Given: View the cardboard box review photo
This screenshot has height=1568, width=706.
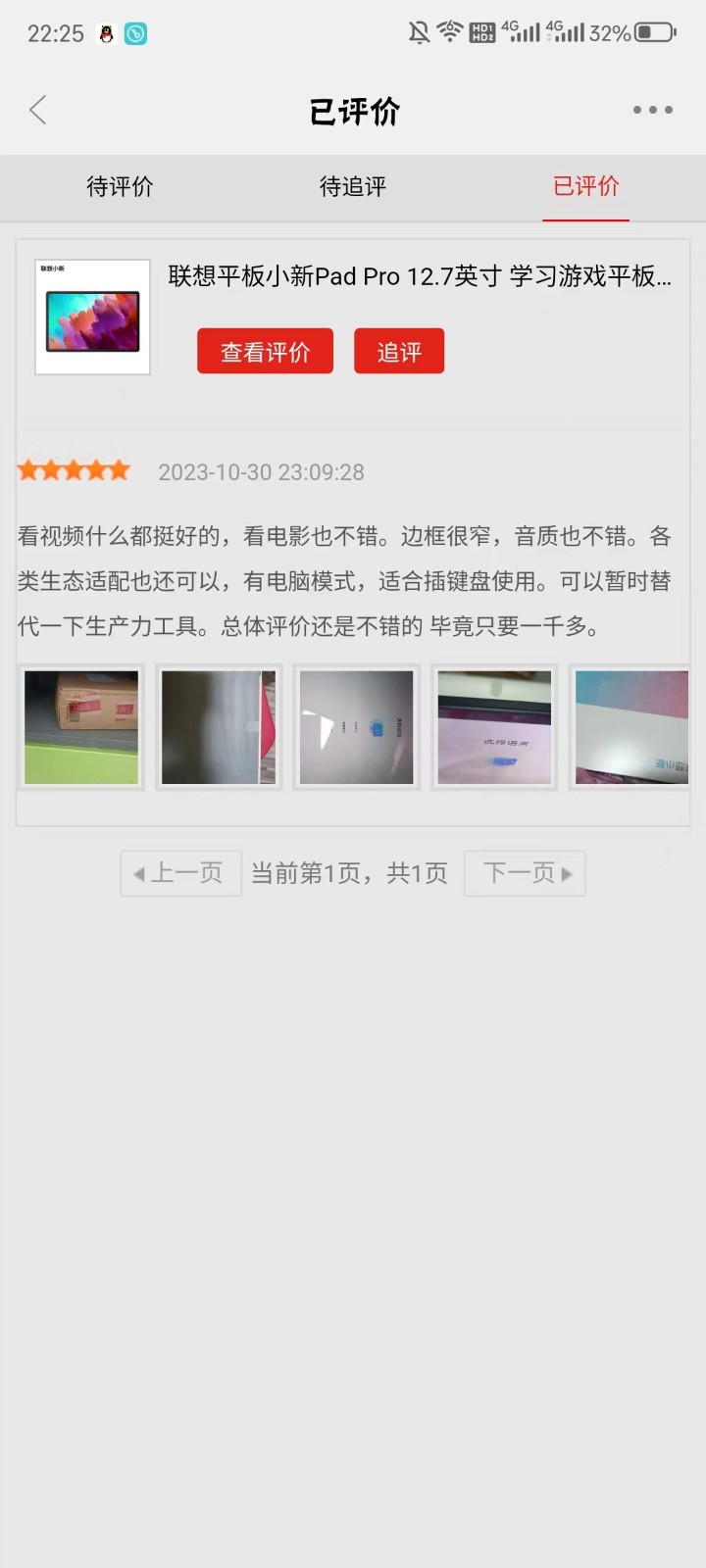Looking at the screenshot, I should pyautogui.click(x=81, y=727).
